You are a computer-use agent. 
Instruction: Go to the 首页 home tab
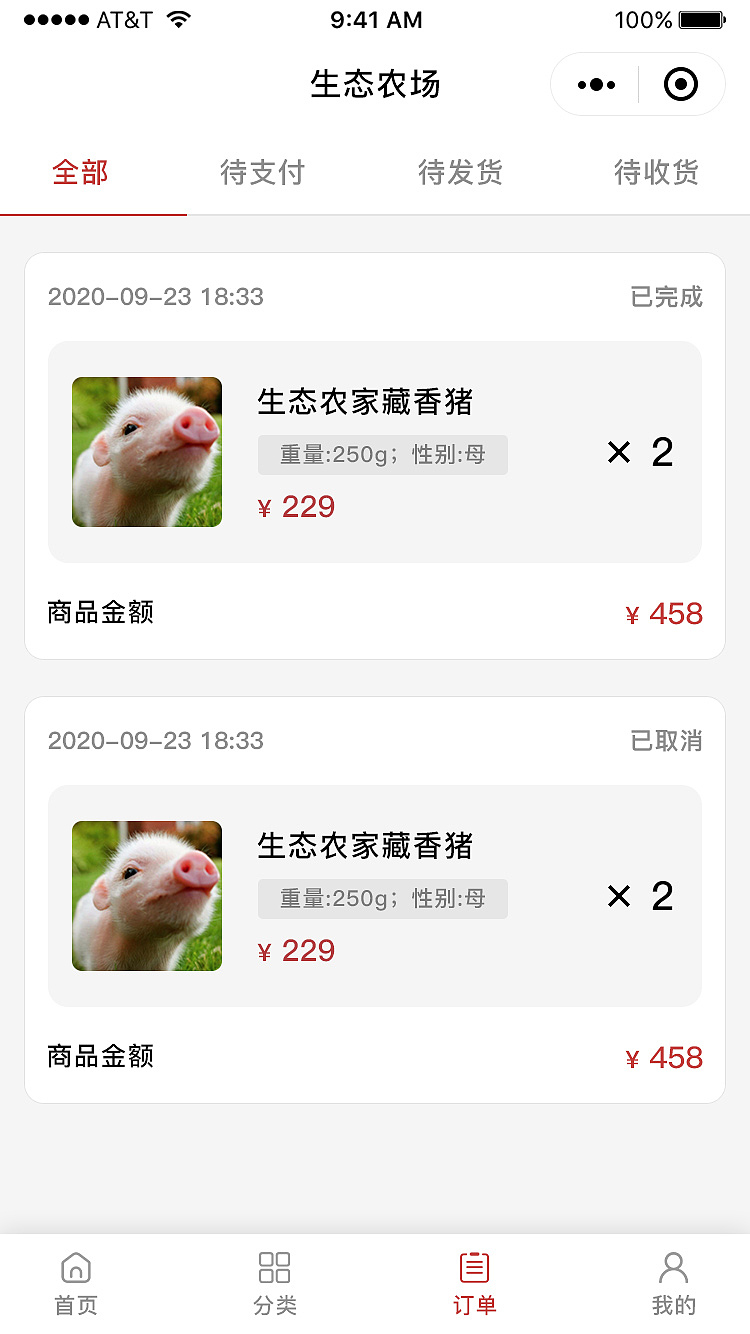[x=76, y=1284]
